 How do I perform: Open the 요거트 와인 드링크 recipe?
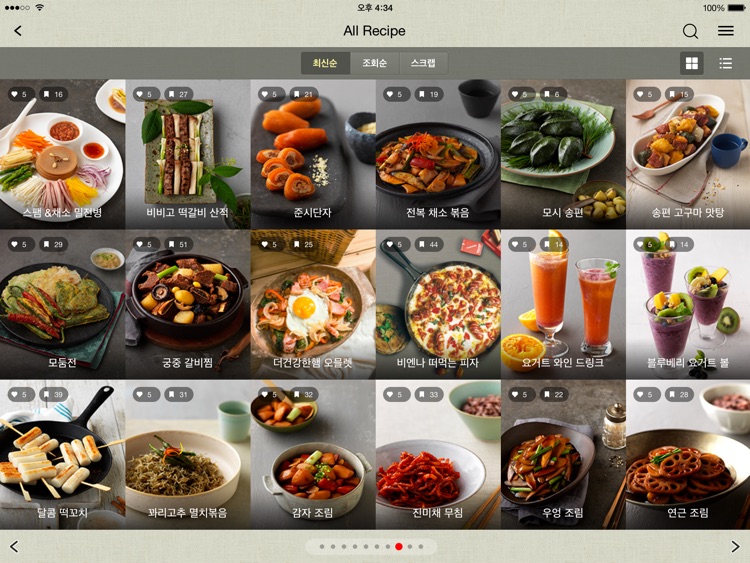click(x=562, y=305)
